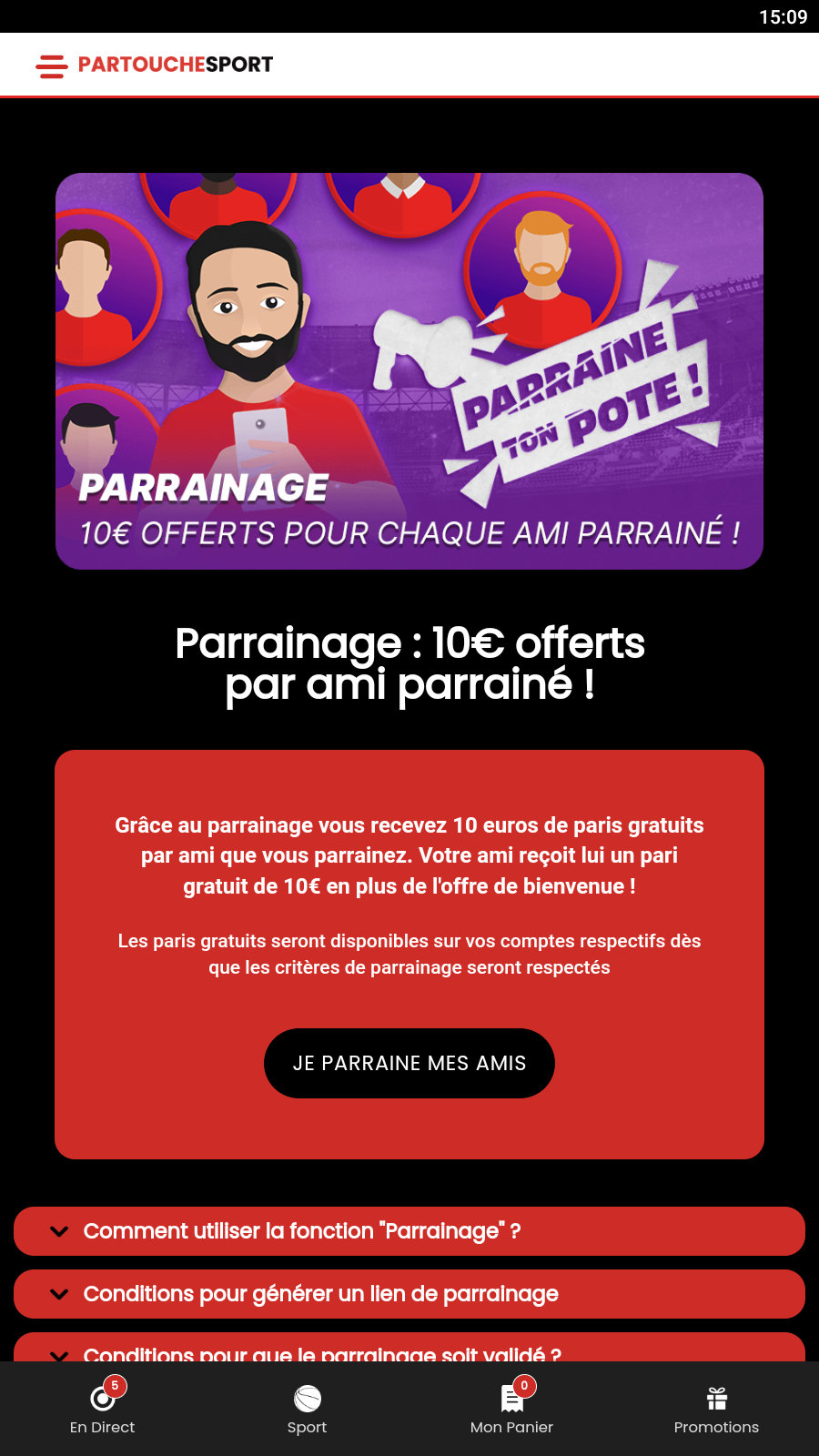
Task: Open the hamburger menu
Action: pos(52,66)
